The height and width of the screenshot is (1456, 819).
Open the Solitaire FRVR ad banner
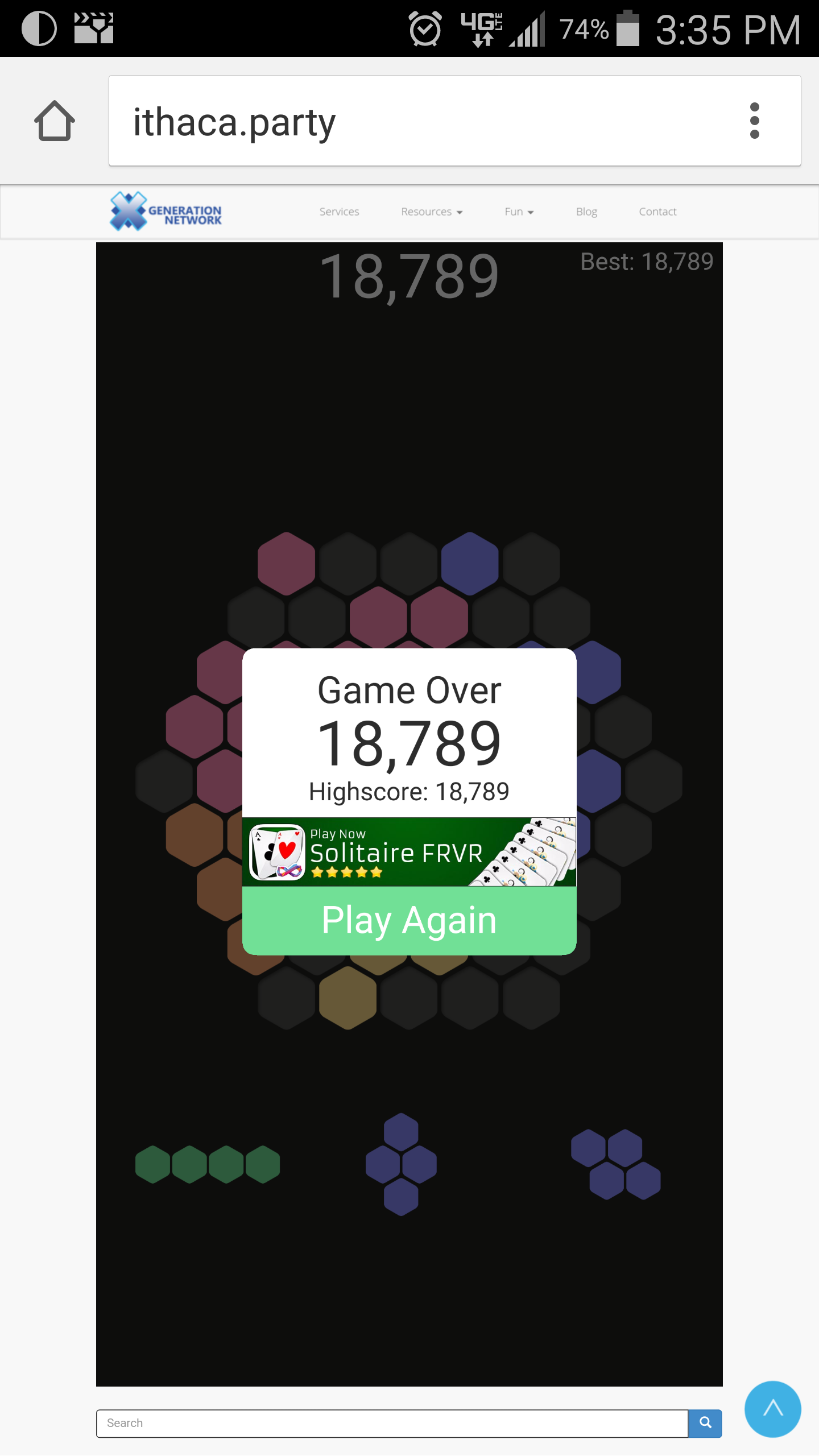click(x=409, y=852)
